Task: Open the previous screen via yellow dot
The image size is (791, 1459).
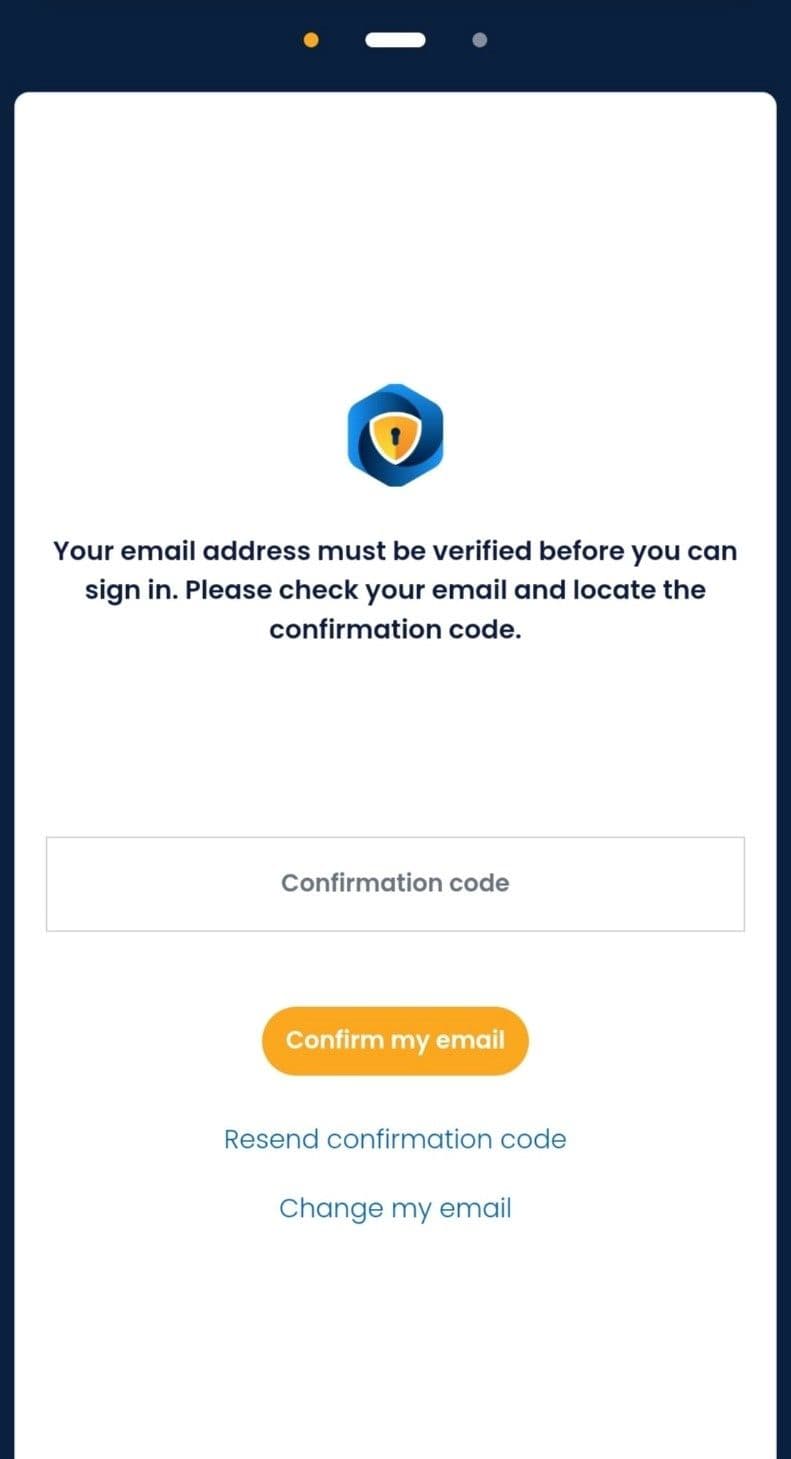Action: coord(310,41)
